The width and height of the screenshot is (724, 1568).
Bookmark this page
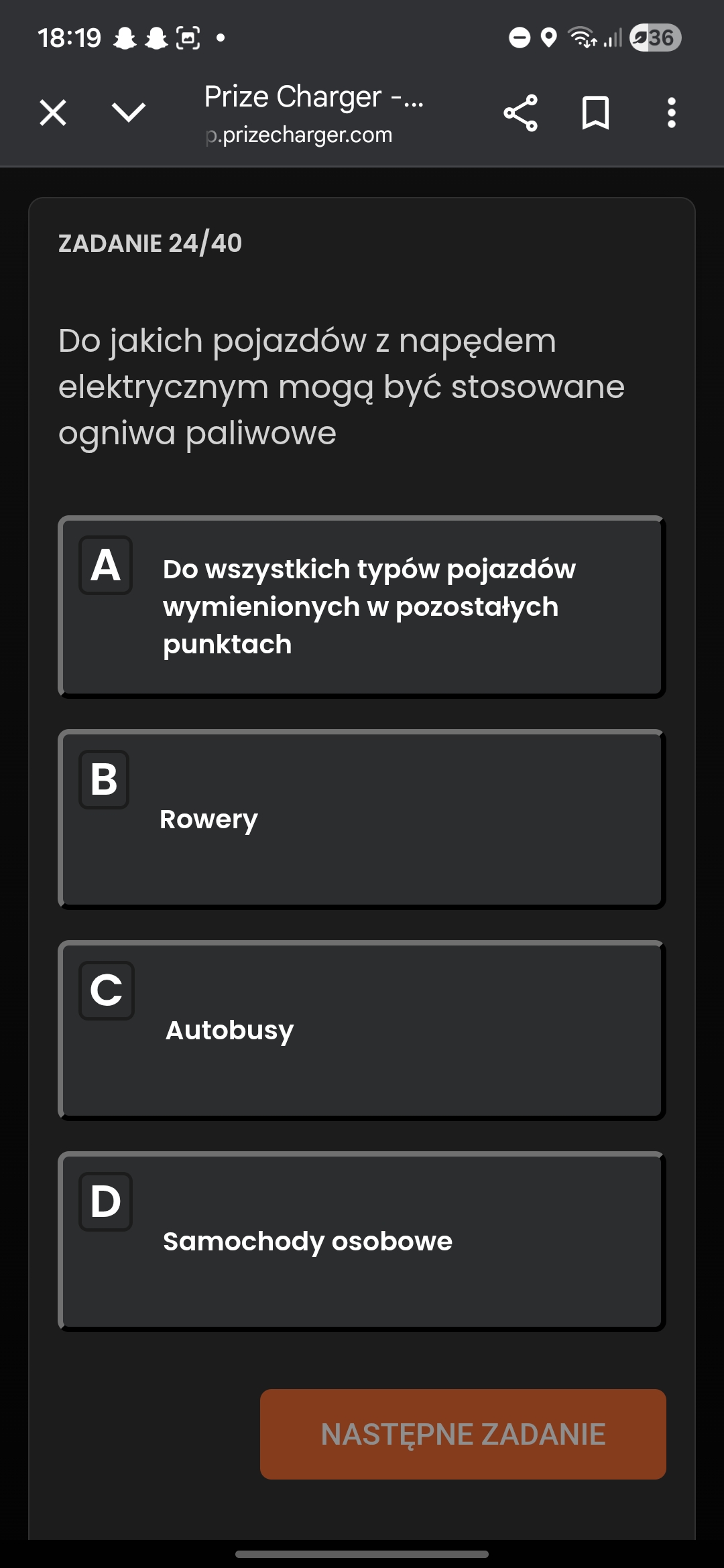[595, 113]
